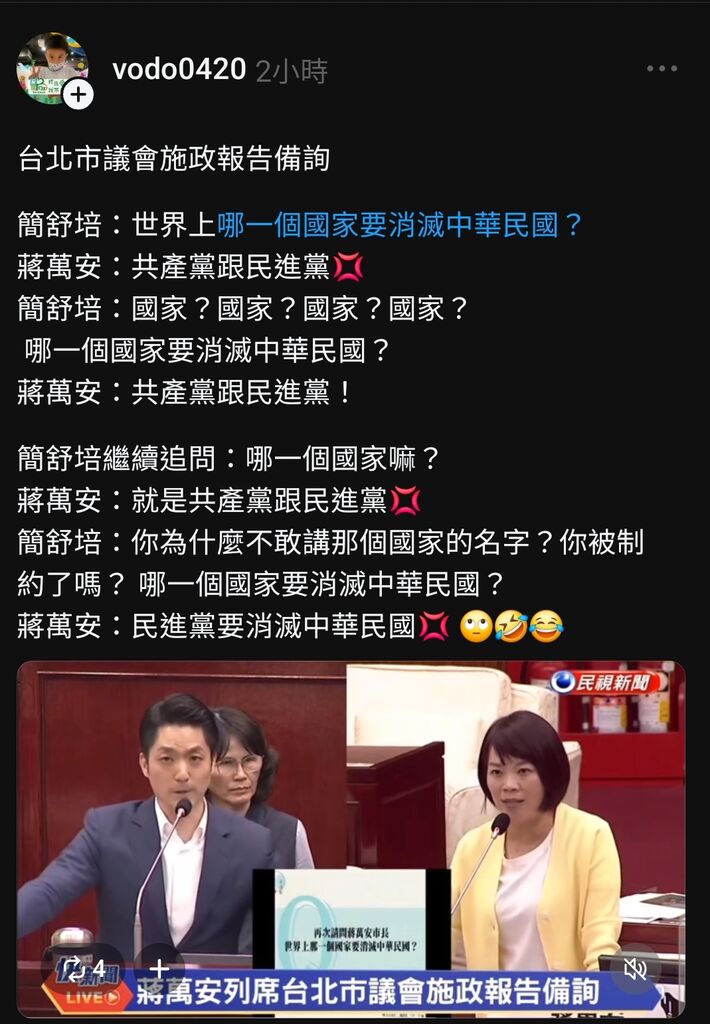Open the post's three-dot overflow menu
The height and width of the screenshot is (1024, 710).
point(661,69)
